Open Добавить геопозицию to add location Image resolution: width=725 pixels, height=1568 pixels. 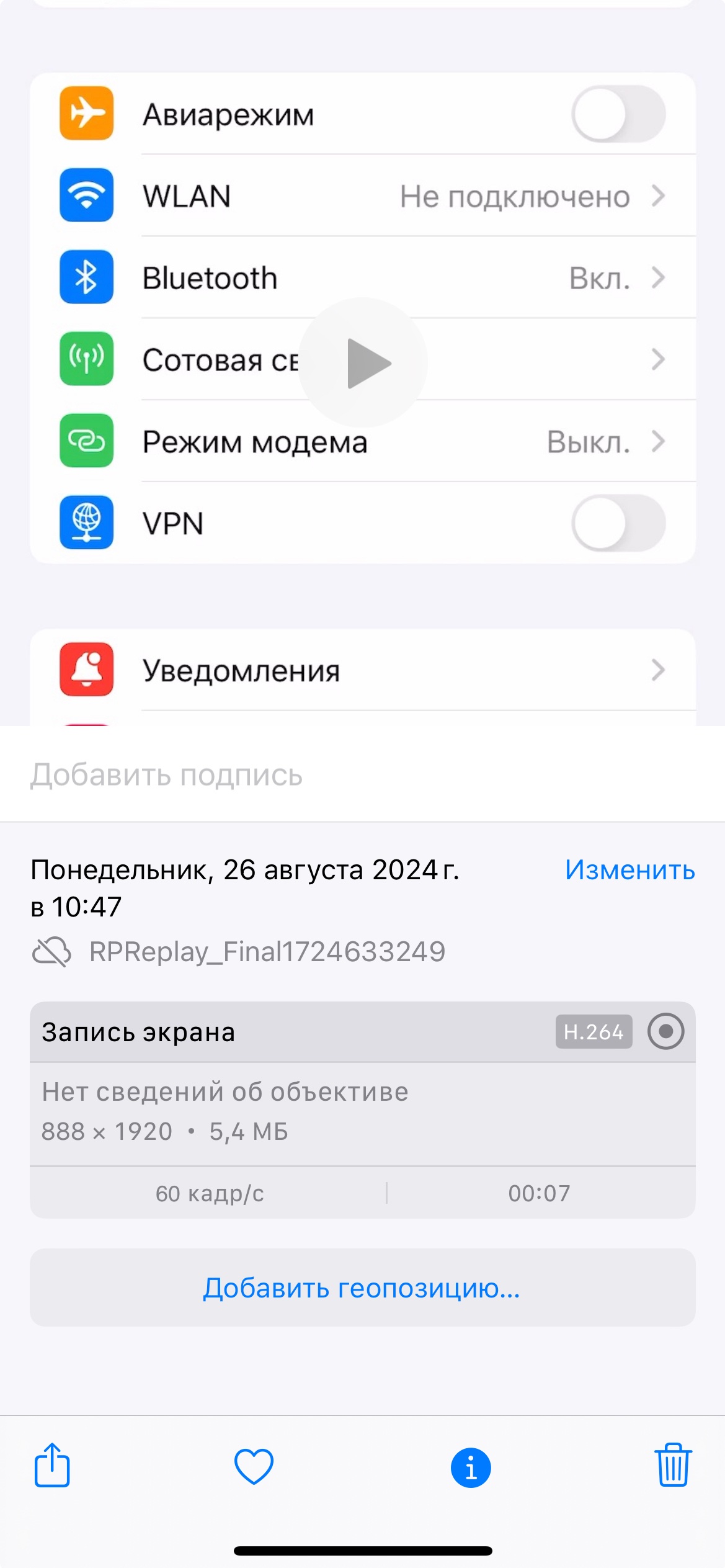click(362, 1288)
